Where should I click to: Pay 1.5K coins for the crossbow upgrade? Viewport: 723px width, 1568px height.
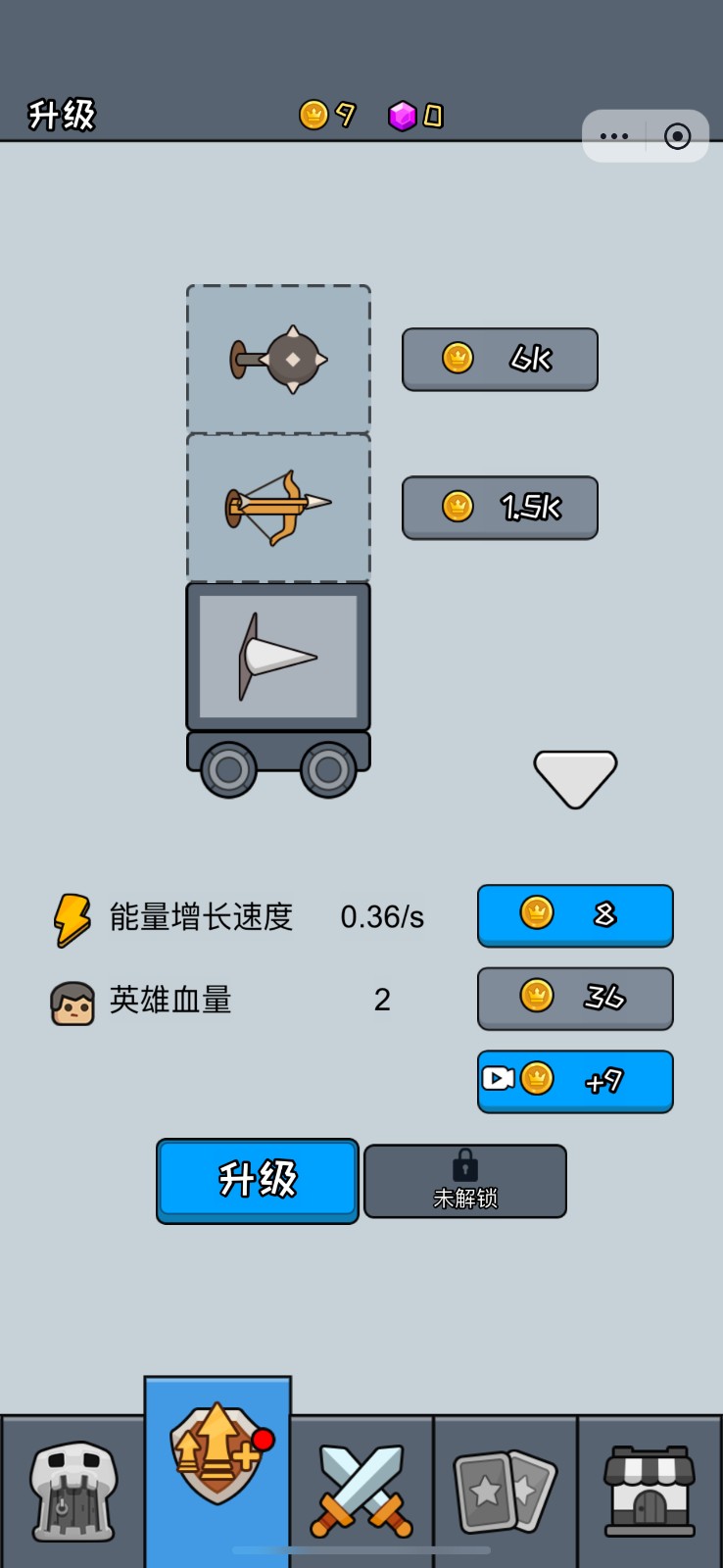500,508
